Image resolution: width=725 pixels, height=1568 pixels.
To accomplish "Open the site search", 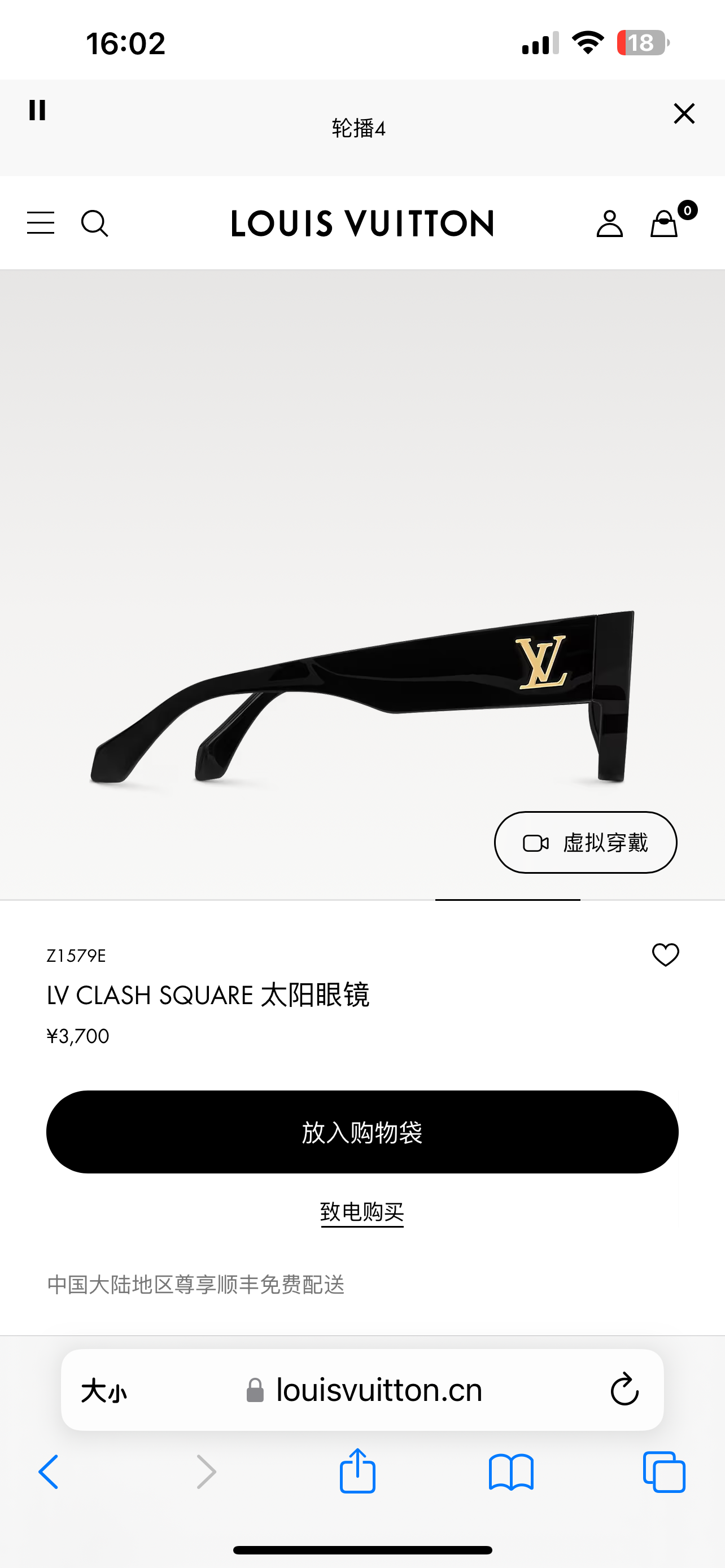I will coord(94,224).
